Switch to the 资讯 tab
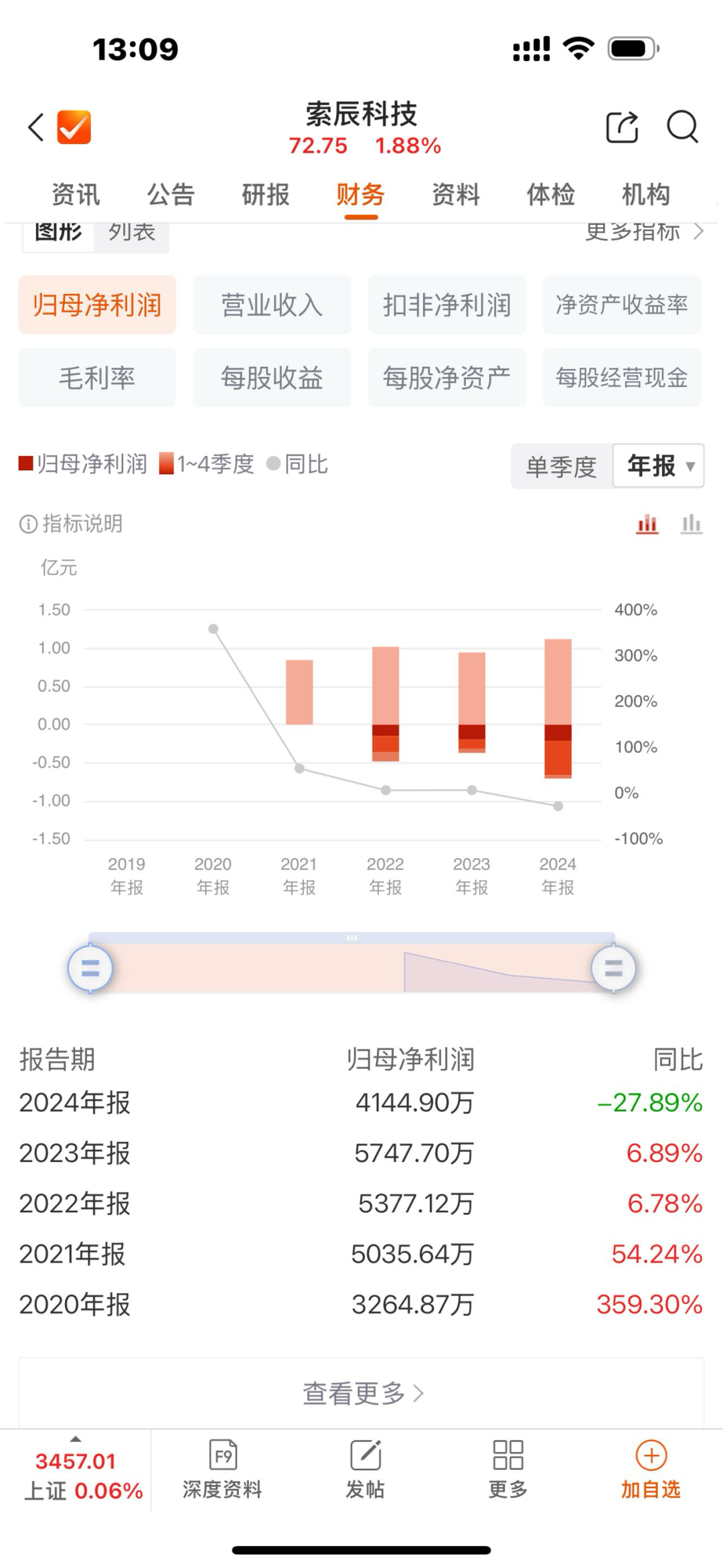The image size is (723, 1568). coord(76,195)
